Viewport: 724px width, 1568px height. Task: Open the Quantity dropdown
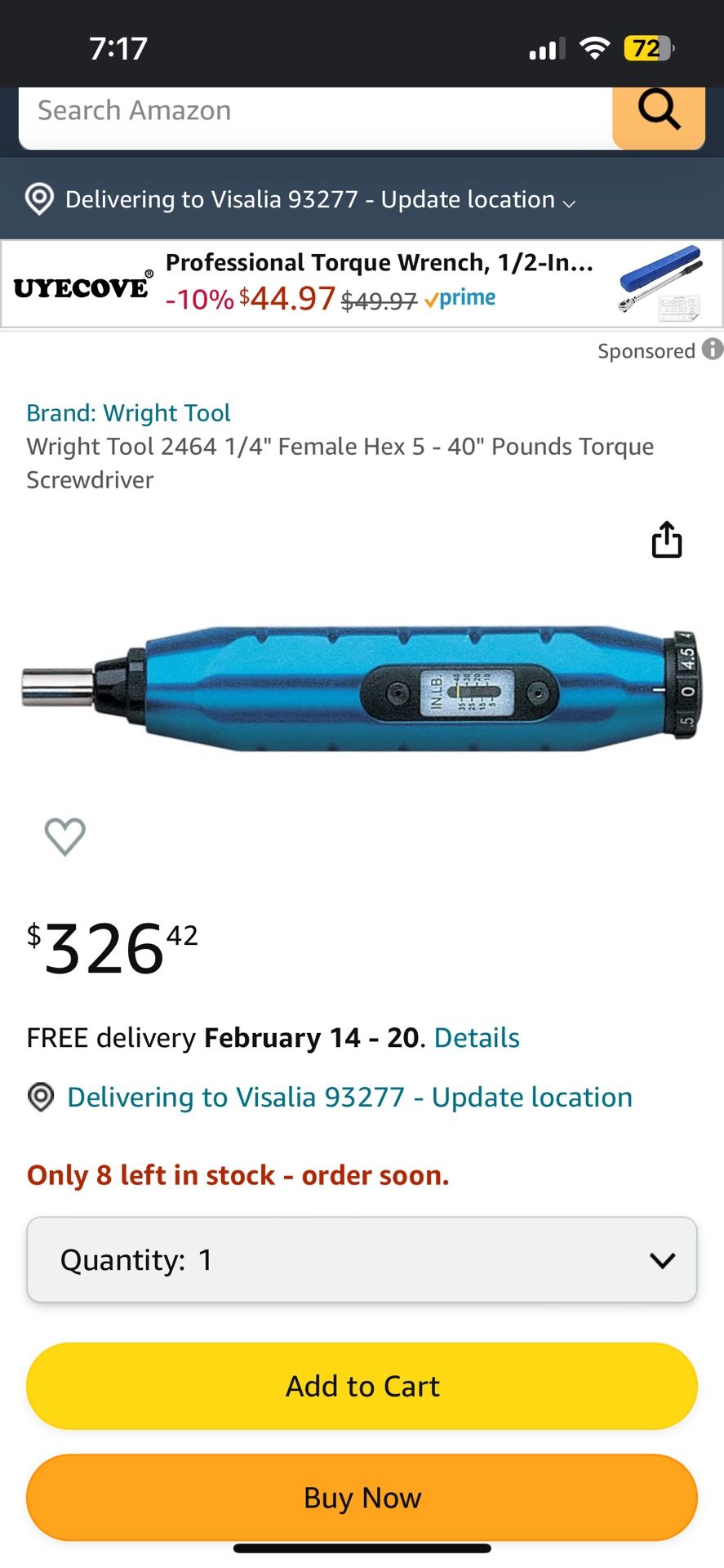tap(362, 1259)
